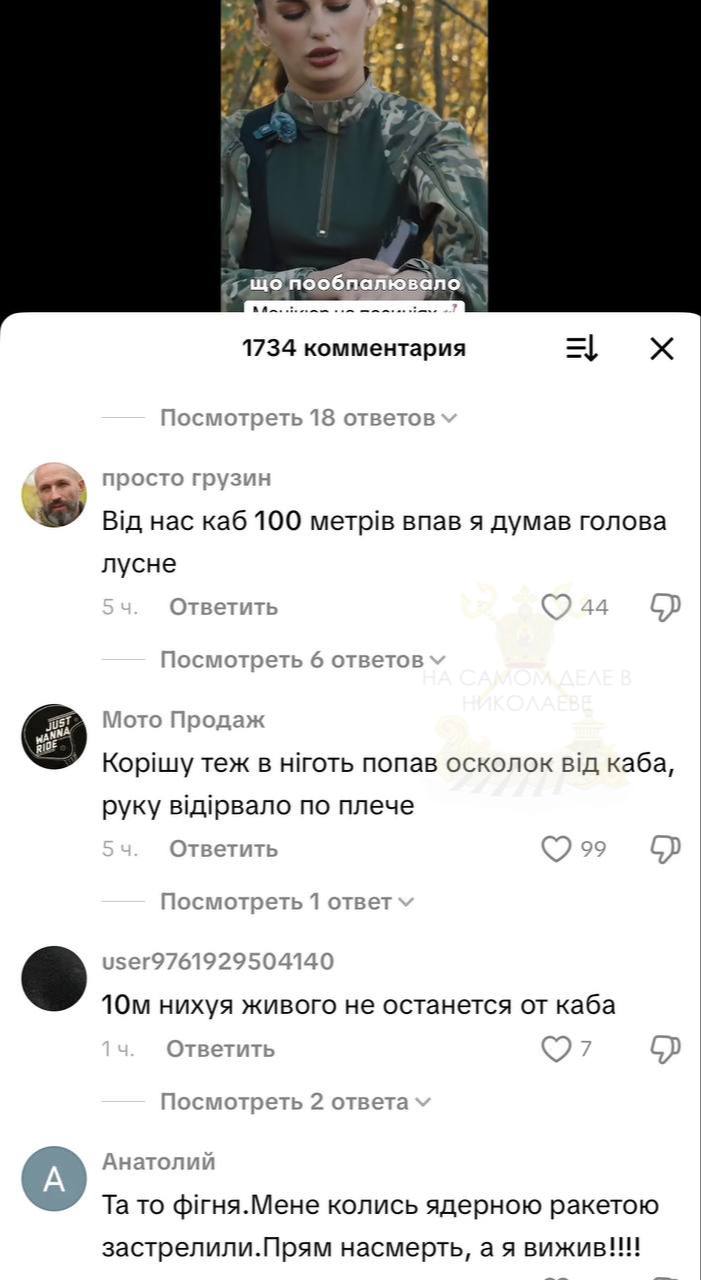Image resolution: width=701 pixels, height=1280 pixels.
Task: Open the comment sorting options
Action: tap(582, 349)
